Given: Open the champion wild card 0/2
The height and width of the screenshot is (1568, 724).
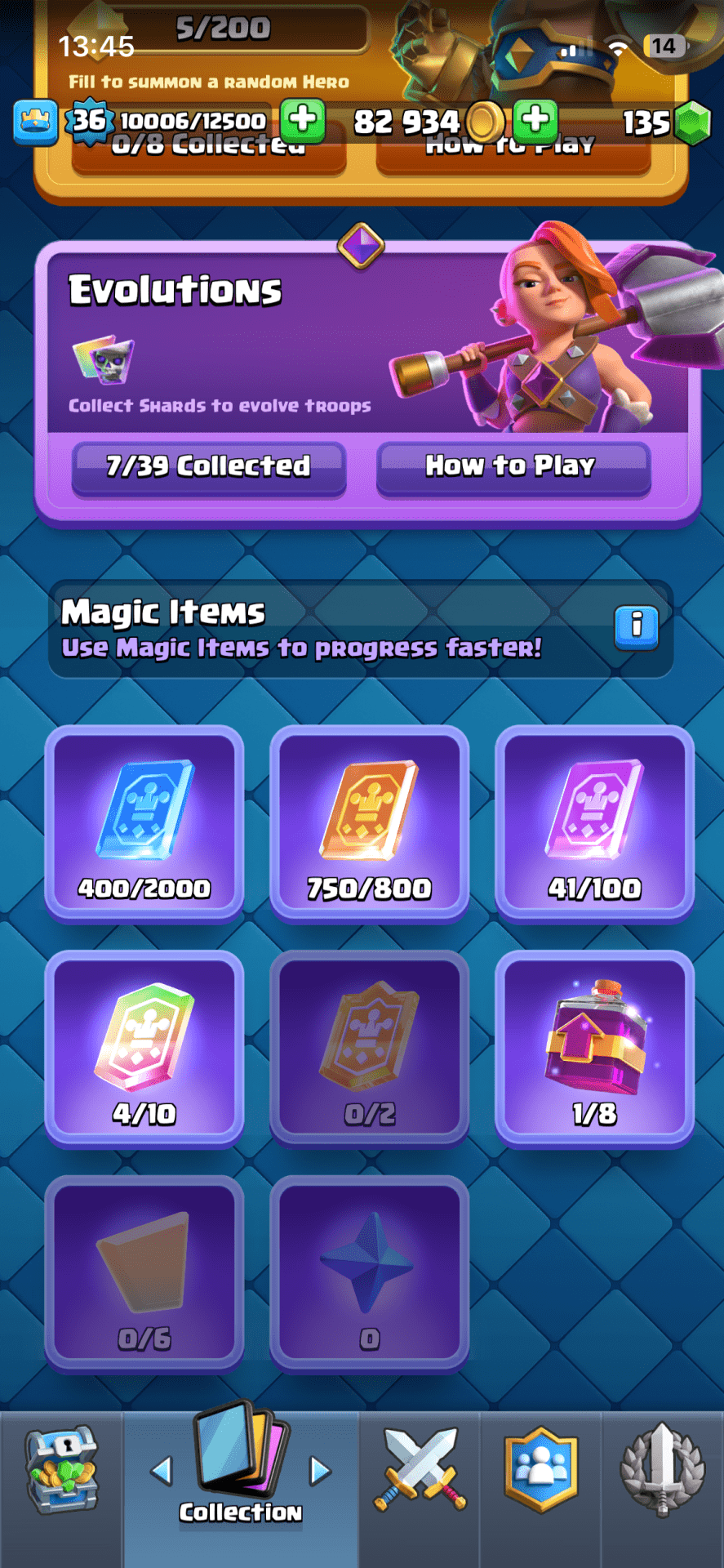Looking at the screenshot, I should tap(369, 1049).
